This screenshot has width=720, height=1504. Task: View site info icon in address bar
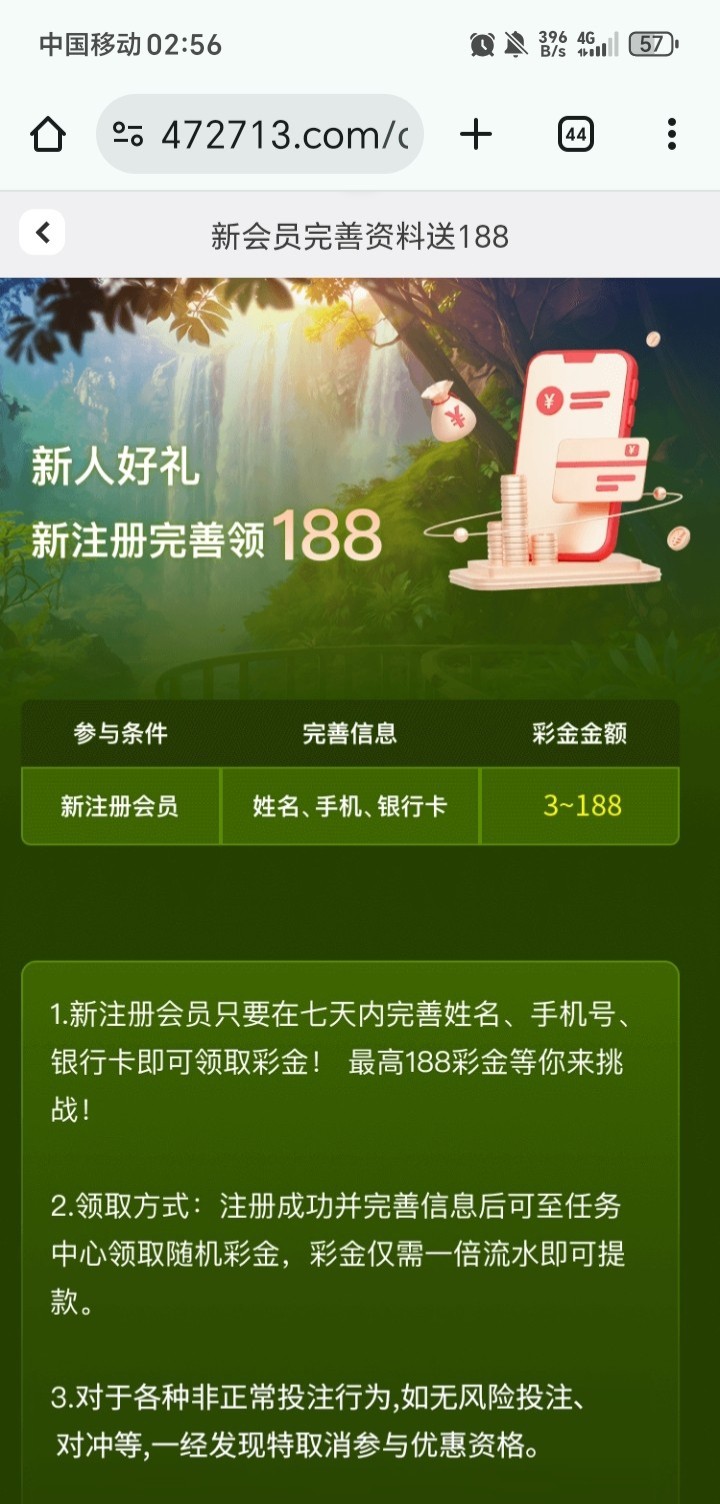[128, 134]
